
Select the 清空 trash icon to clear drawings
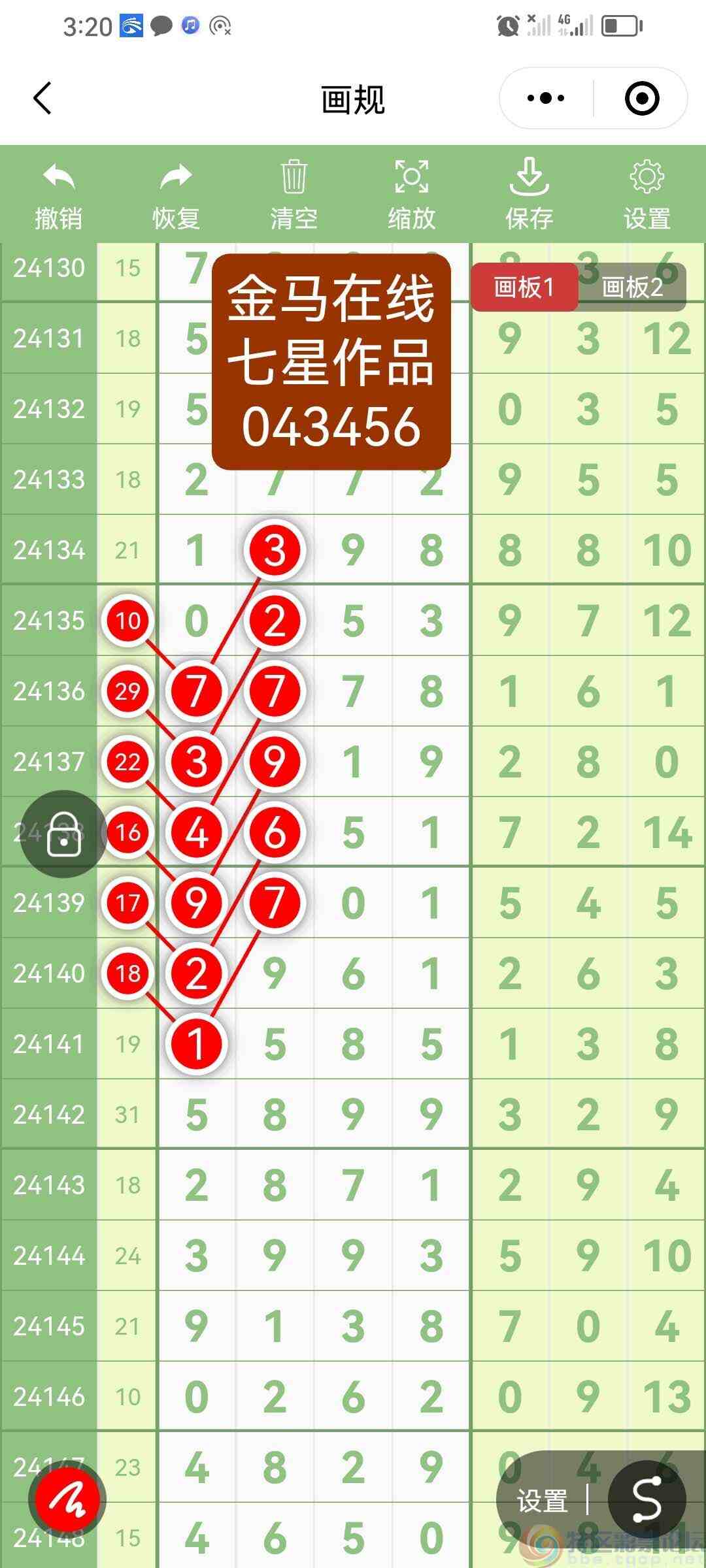point(293,178)
